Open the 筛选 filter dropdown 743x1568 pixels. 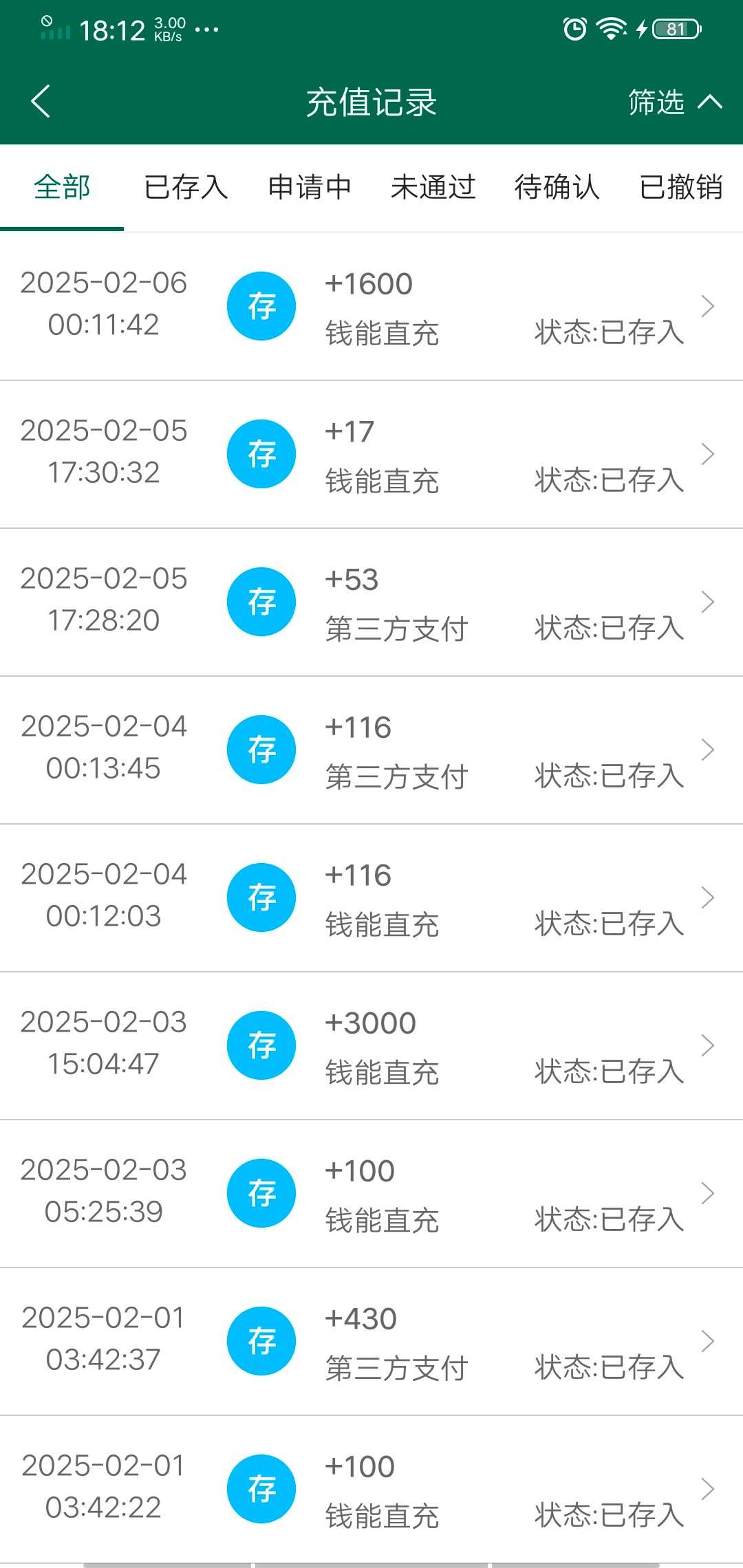point(675,102)
